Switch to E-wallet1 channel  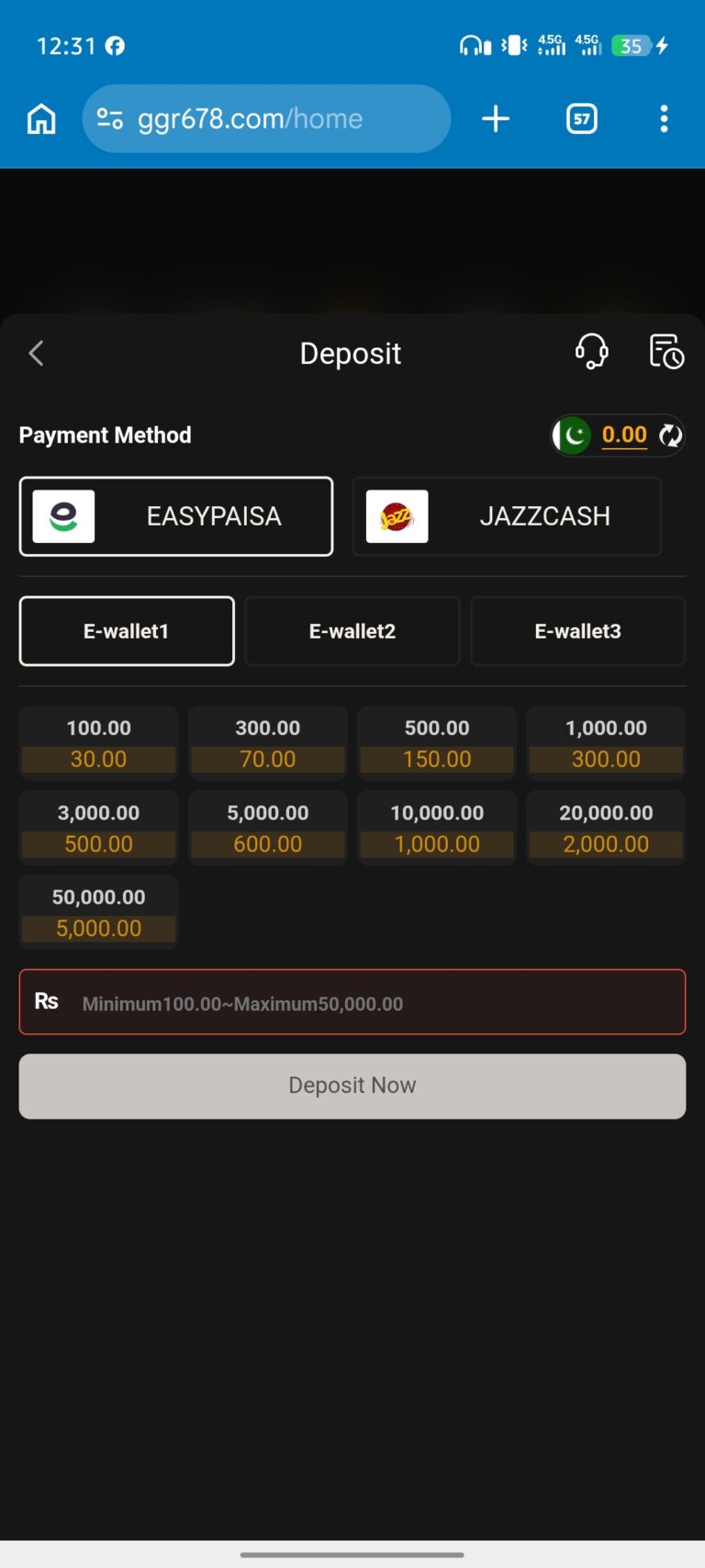(x=127, y=631)
